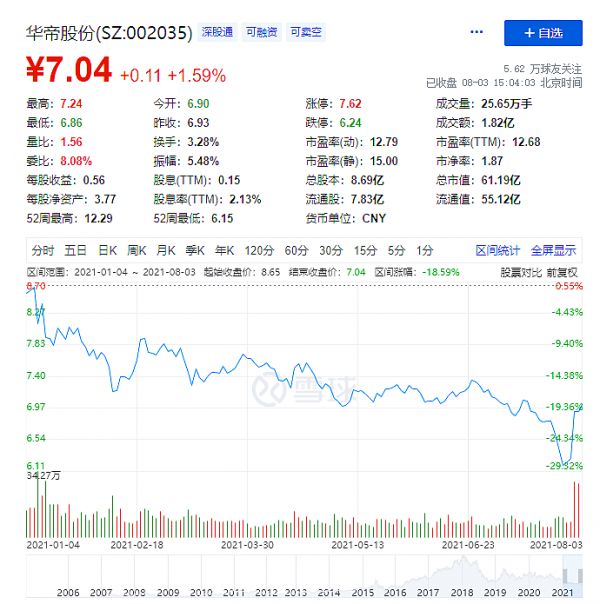Switch to 年K chart

click(x=224, y=250)
